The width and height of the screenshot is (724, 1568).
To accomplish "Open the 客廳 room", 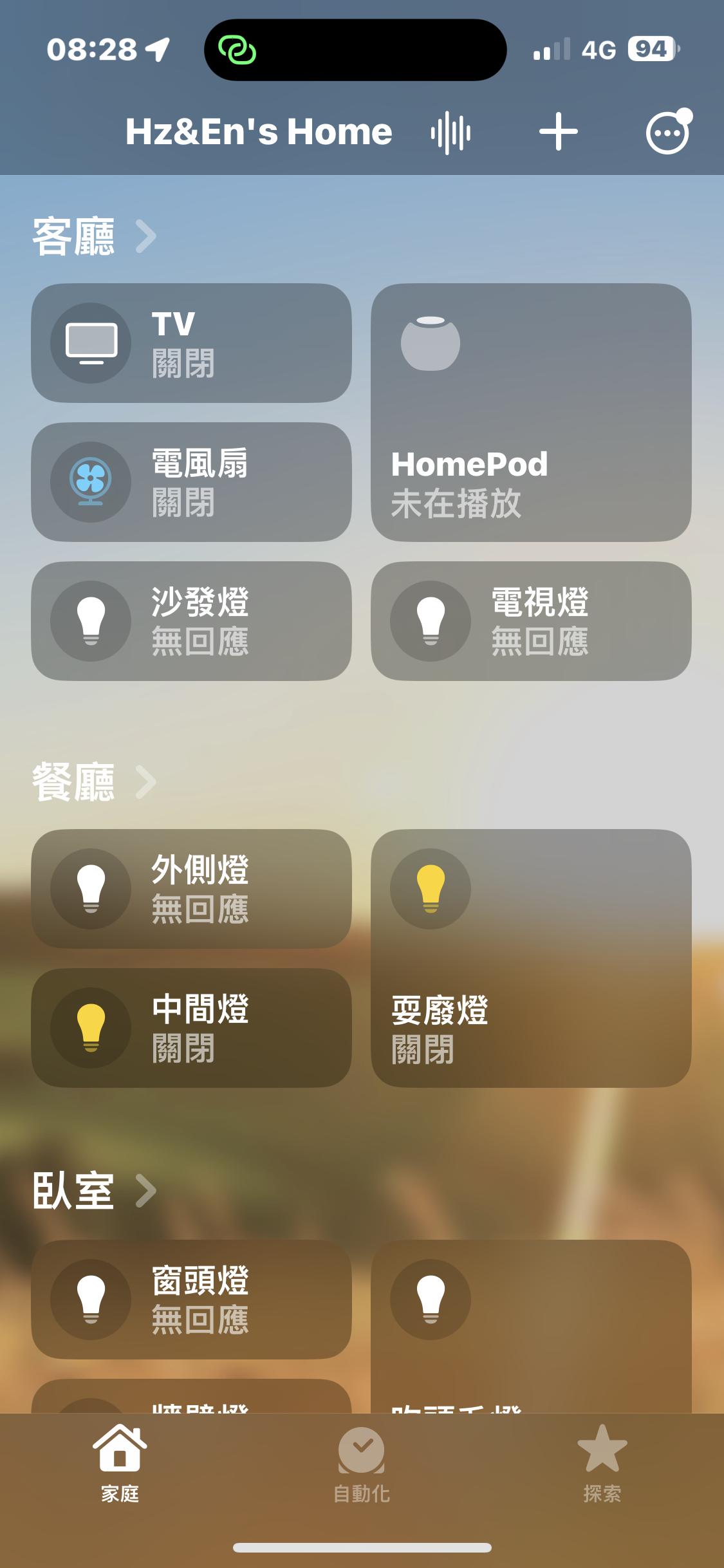I will point(94,237).
